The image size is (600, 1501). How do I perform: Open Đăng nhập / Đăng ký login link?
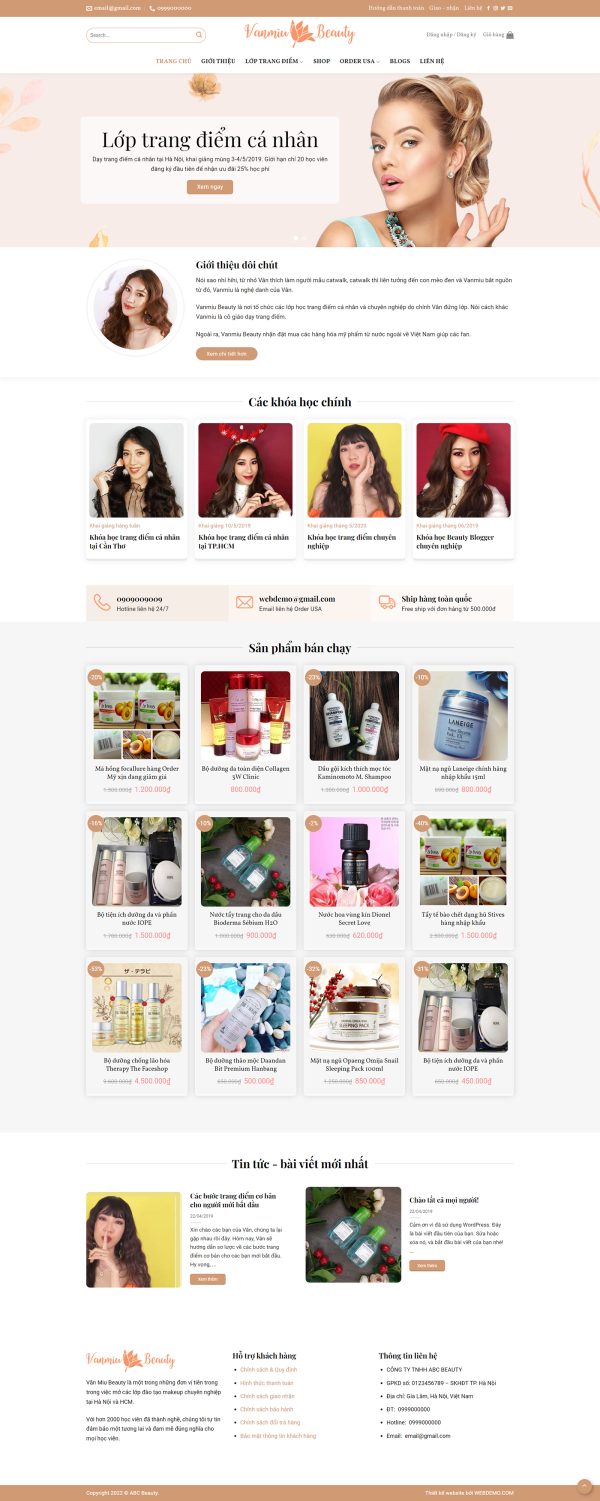(451, 35)
